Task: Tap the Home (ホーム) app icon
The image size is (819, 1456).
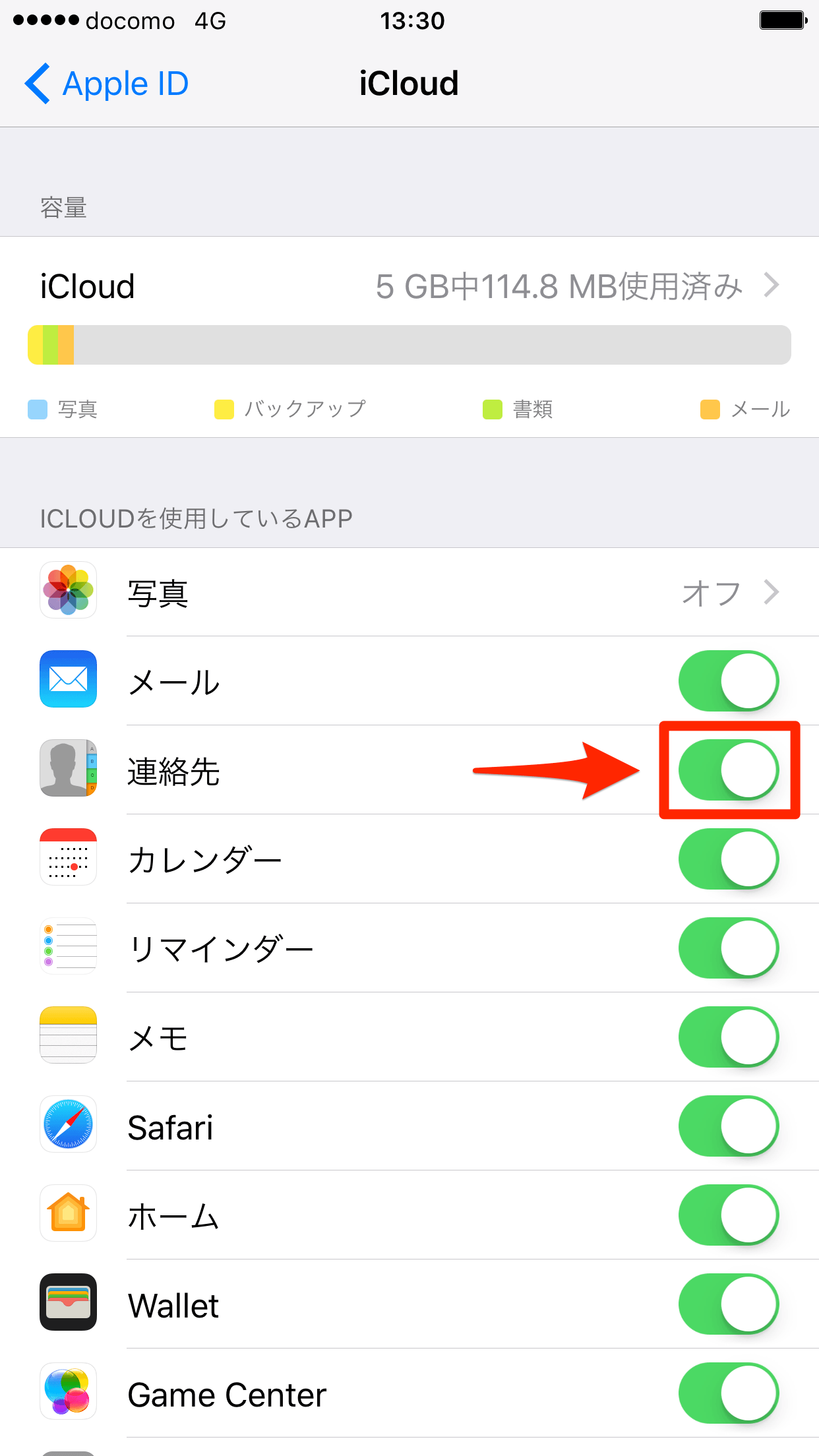Action: (68, 1213)
